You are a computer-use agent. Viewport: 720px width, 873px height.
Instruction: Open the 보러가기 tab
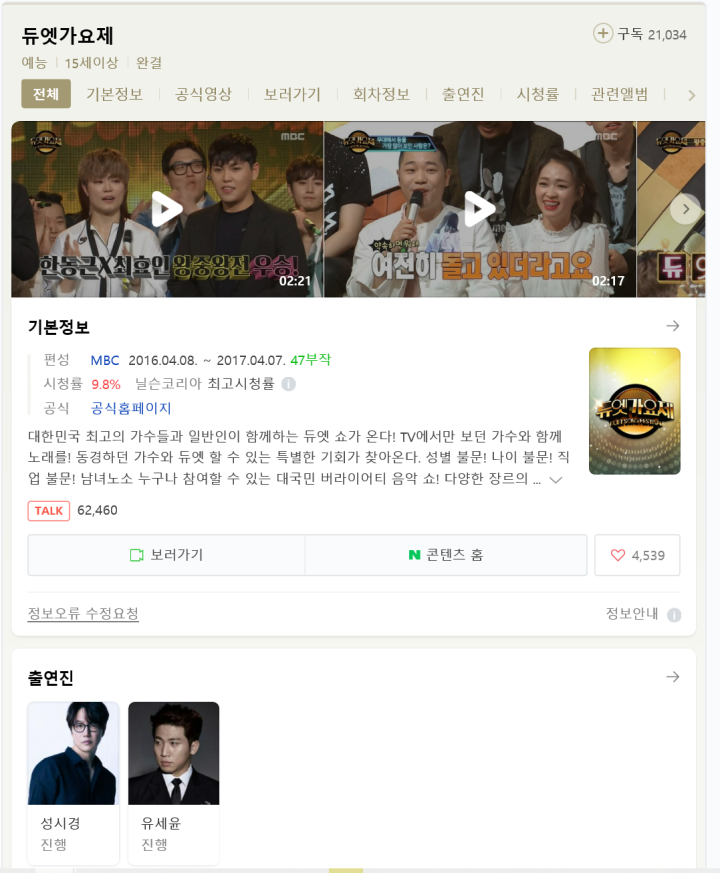[292, 94]
